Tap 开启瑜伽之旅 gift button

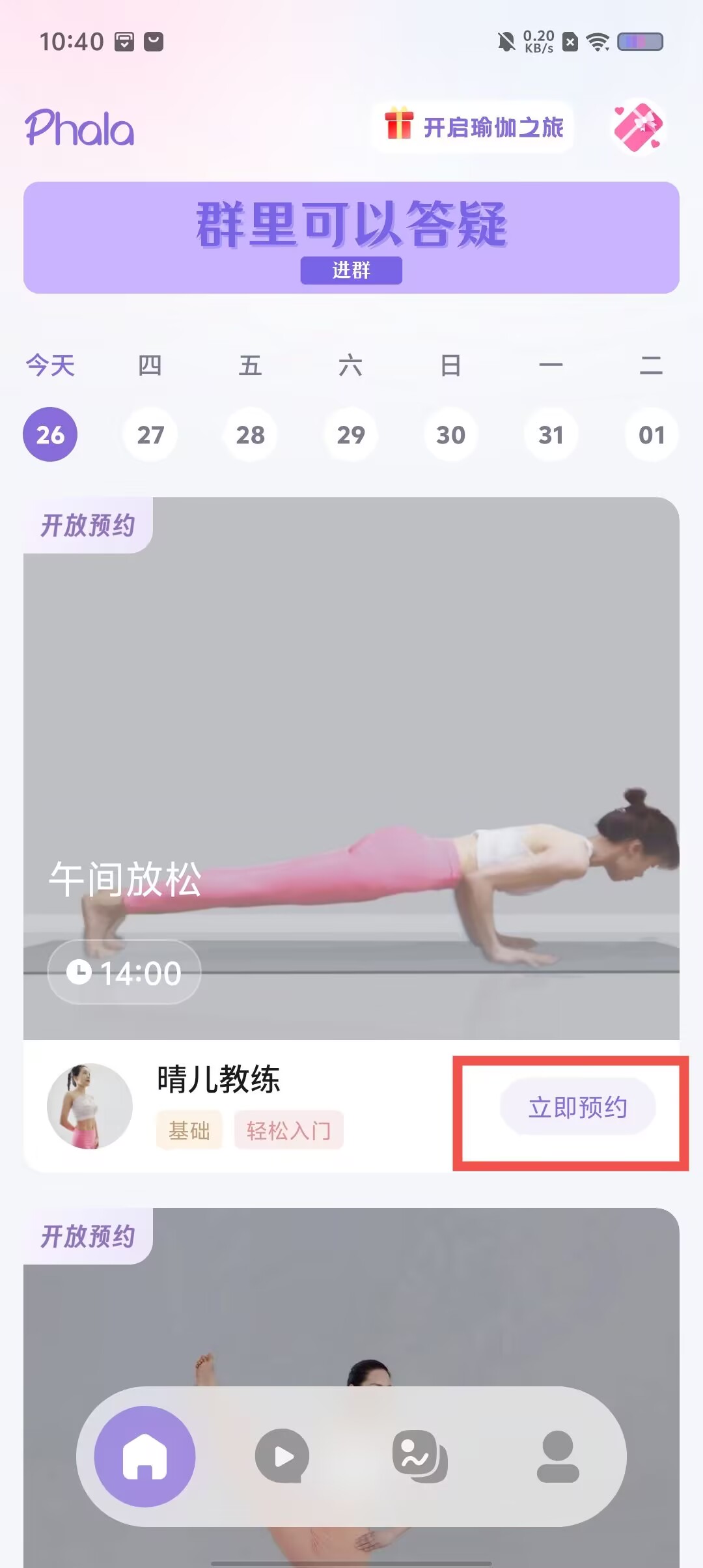click(x=473, y=127)
